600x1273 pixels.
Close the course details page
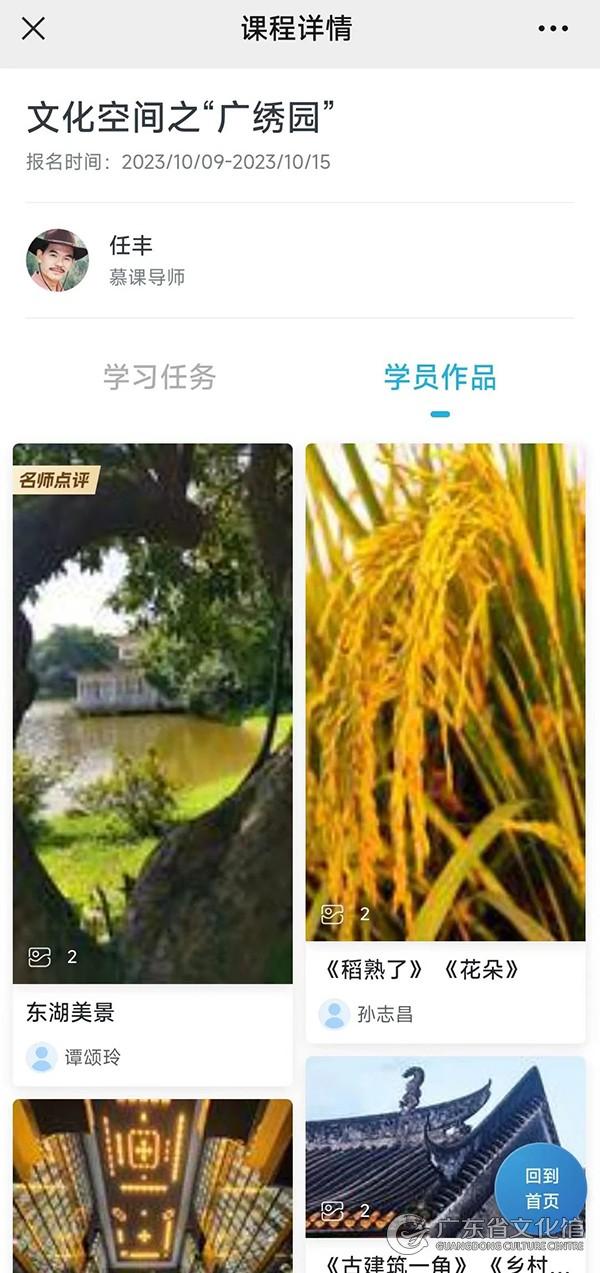pos(33,29)
